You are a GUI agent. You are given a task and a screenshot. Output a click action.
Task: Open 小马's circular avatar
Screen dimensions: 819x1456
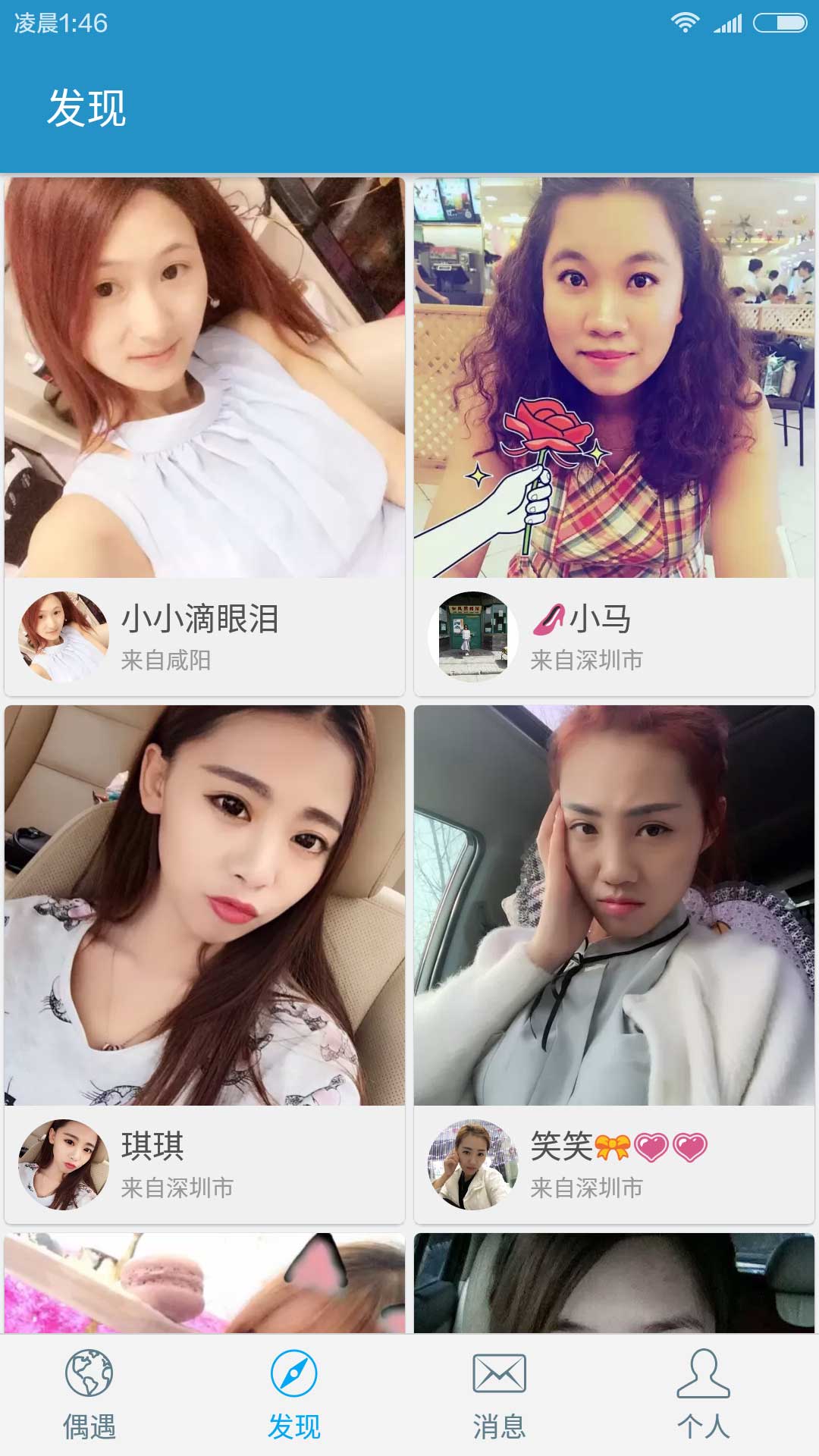473,635
